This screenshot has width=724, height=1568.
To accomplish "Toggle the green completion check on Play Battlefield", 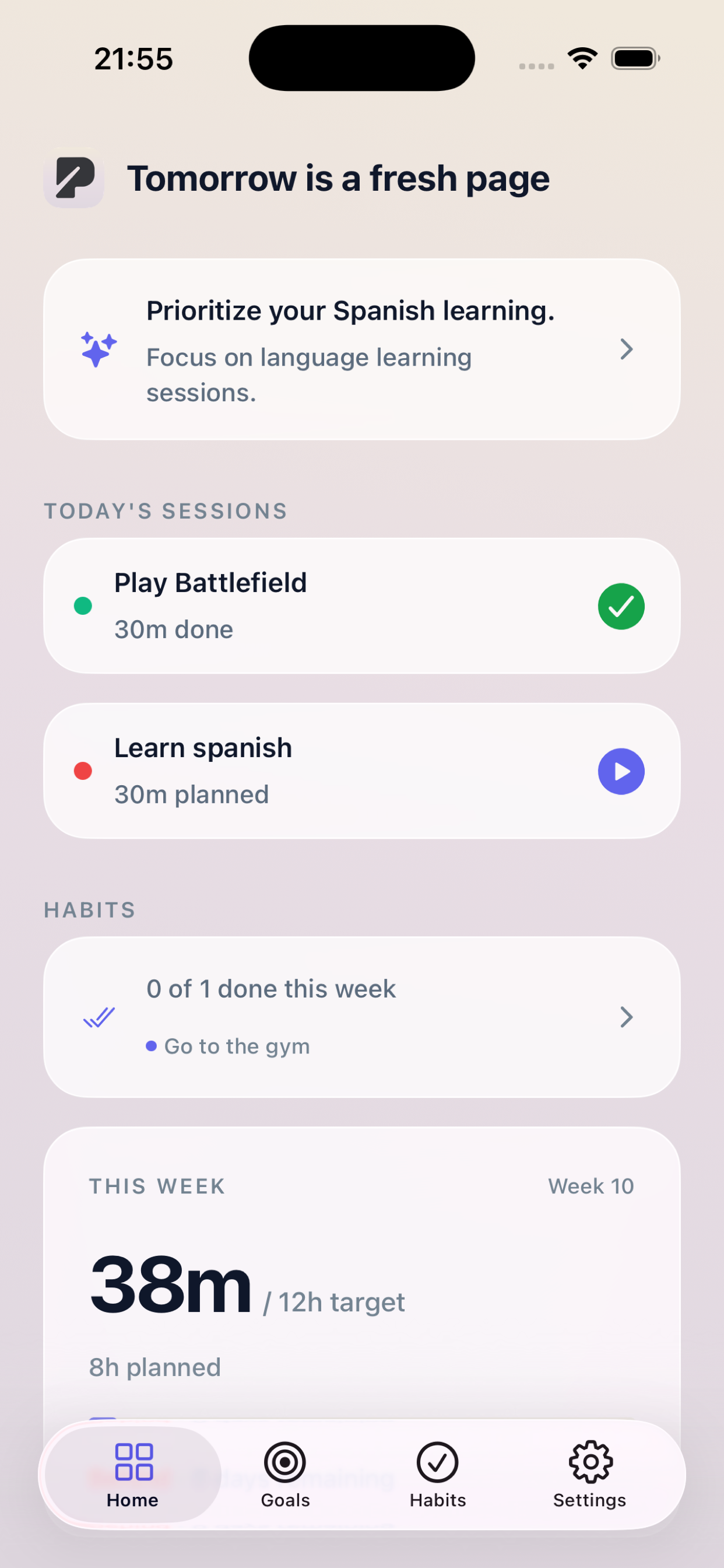I will tap(621, 605).
